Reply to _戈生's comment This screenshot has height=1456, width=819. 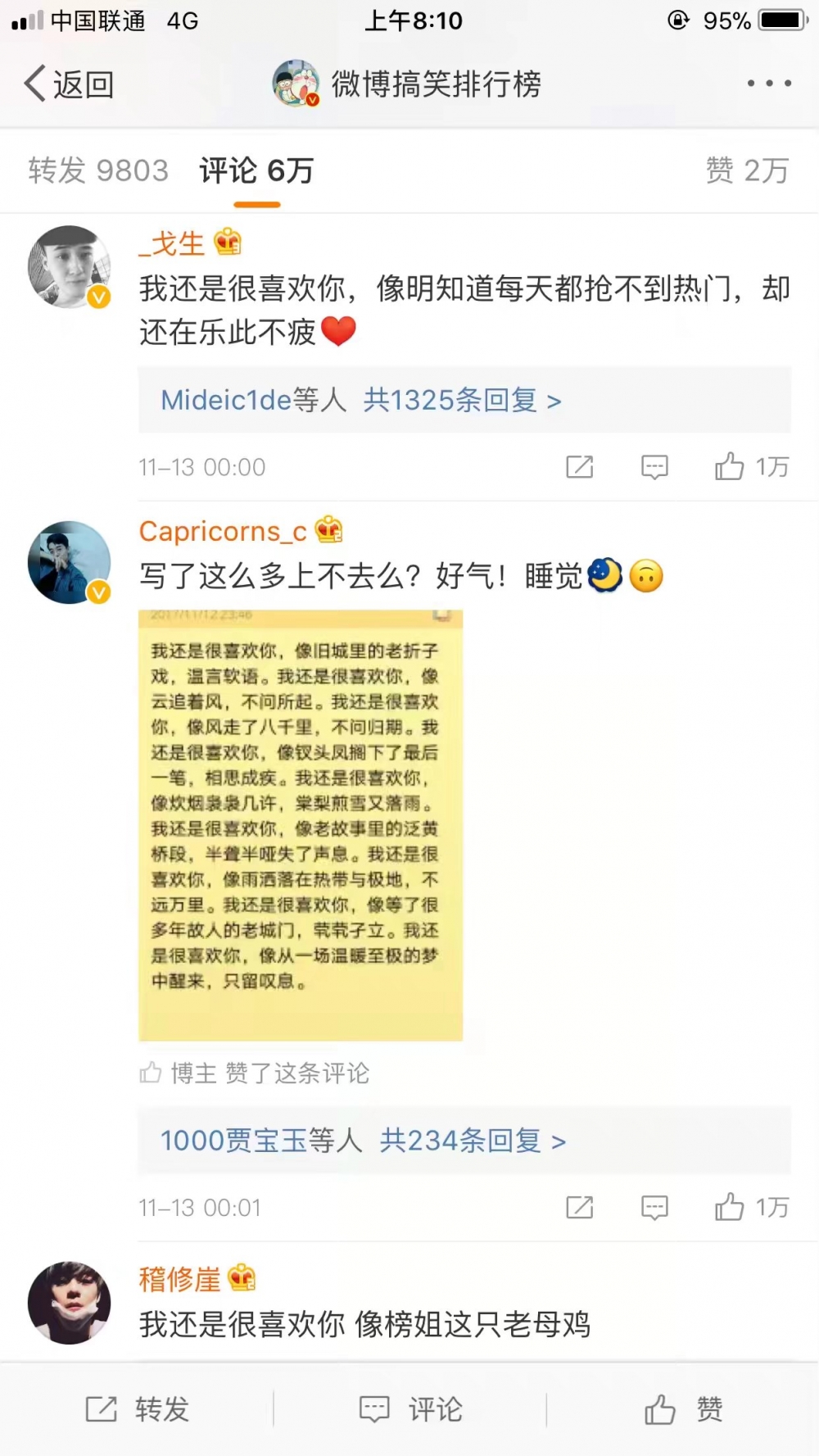(654, 467)
